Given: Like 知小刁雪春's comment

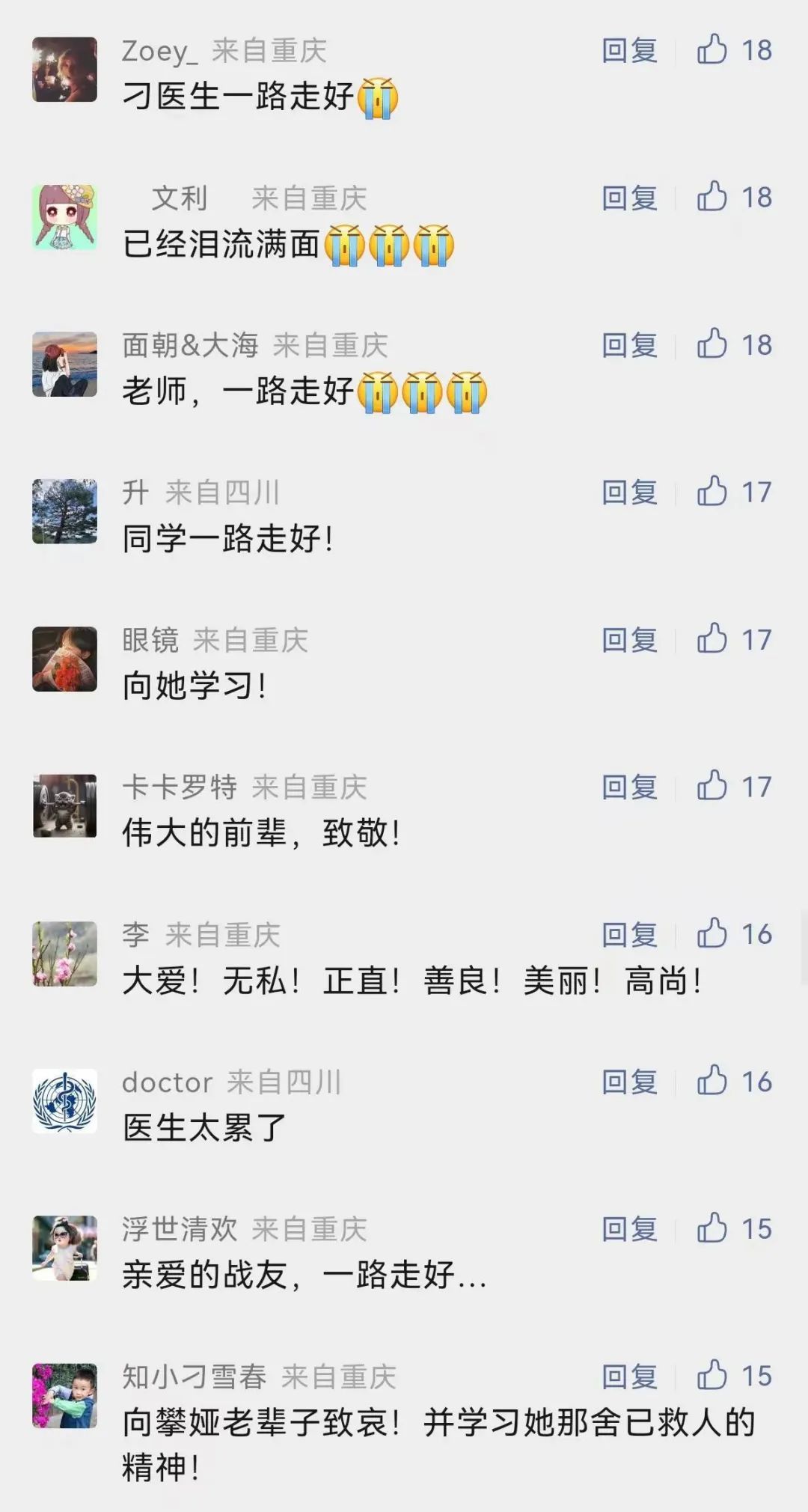Looking at the screenshot, I should [711, 1376].
